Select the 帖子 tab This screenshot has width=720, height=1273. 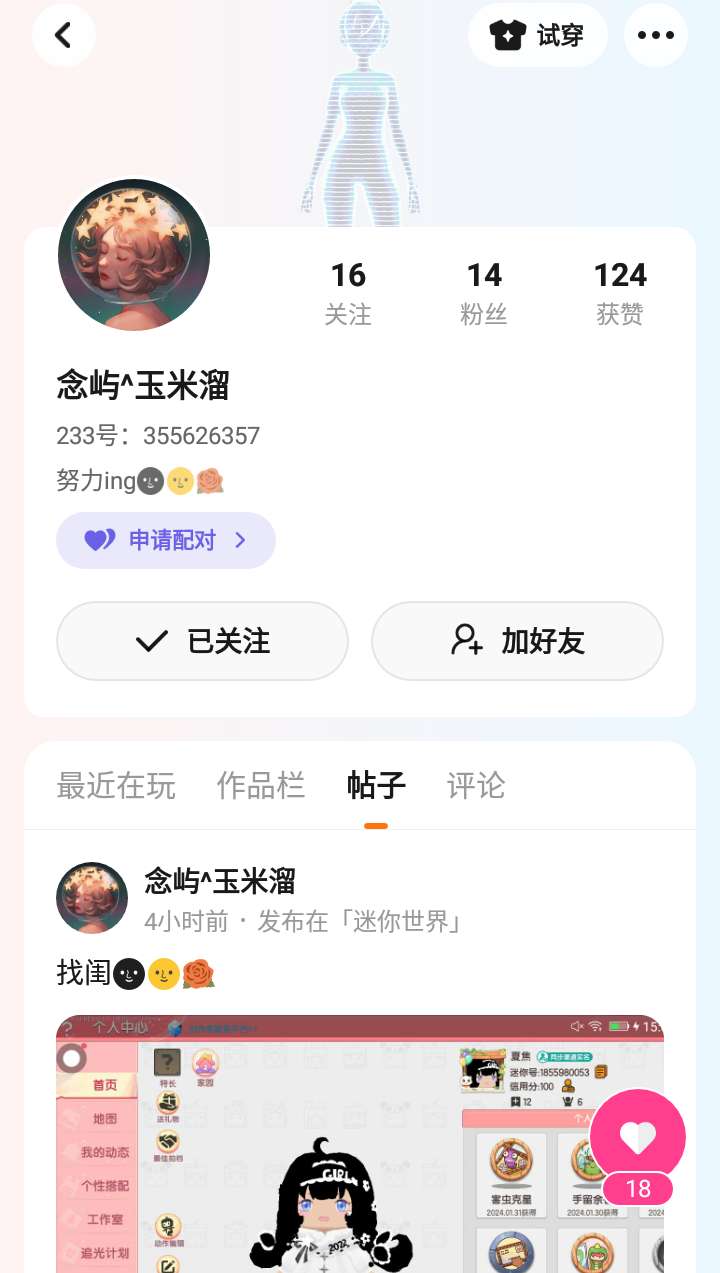pos(376,786)
